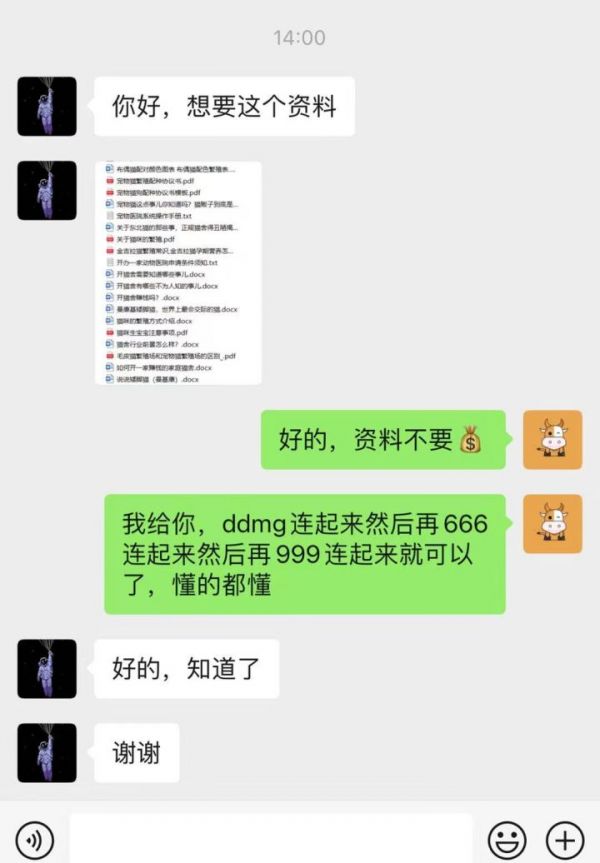Open the cow avatar beside 好的，资料不要
The width and height of the screenshot is (600, 863).
coord(552,439)
